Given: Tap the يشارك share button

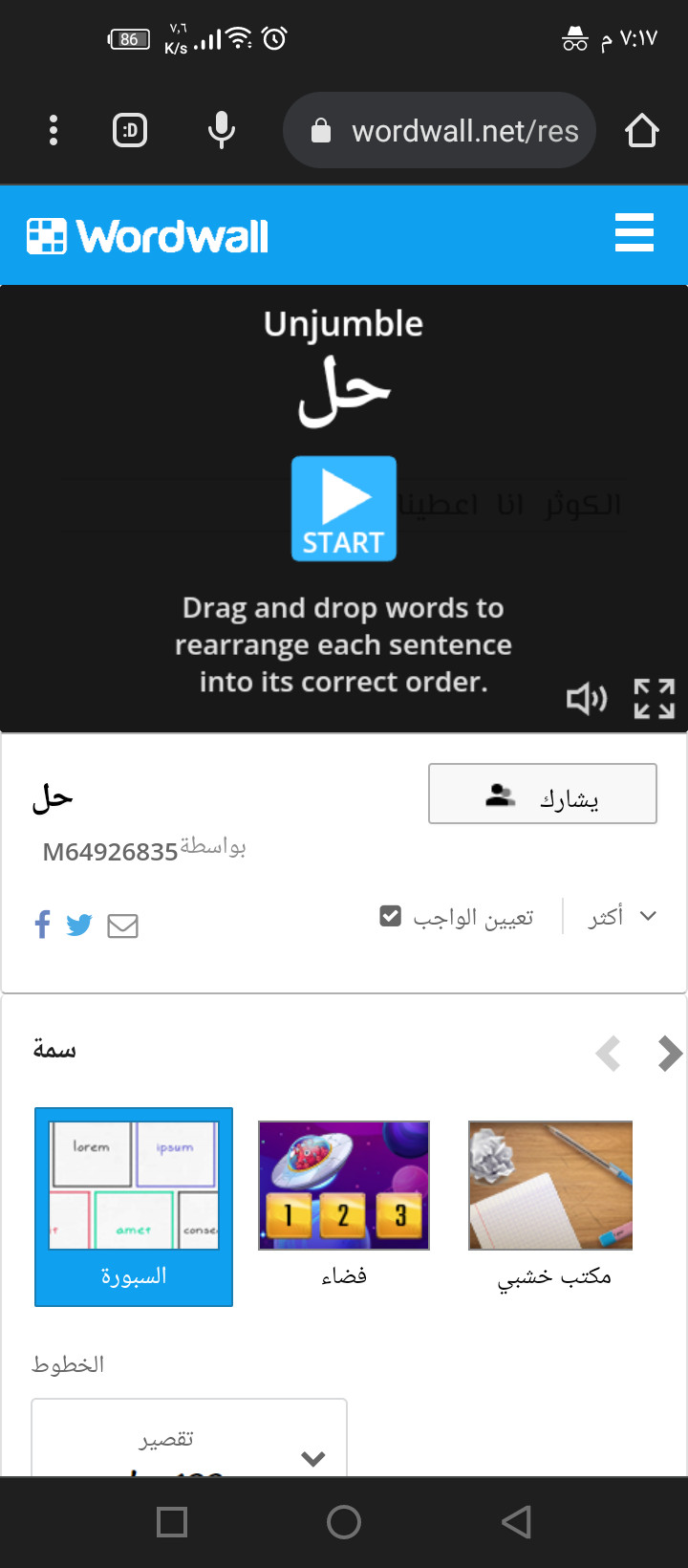Looking at the screenshot, I should 543,794.
